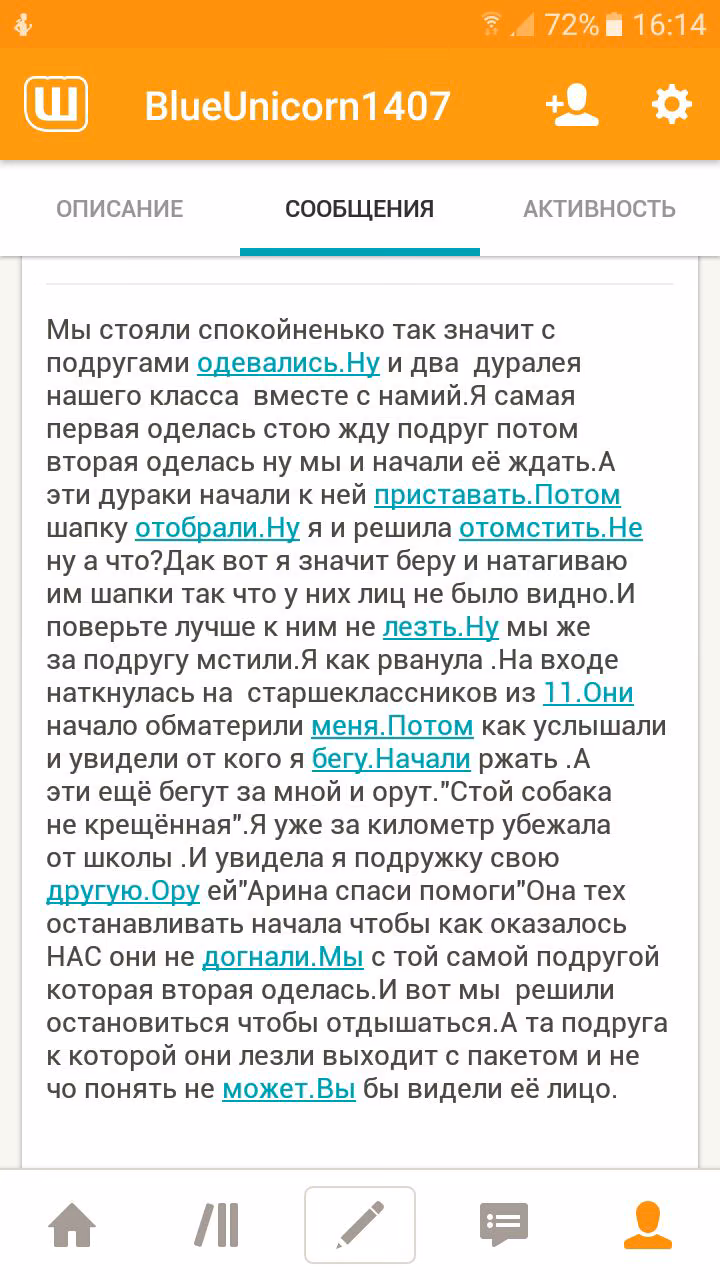Open the profile tab
The height and width of the screenshot is (1280, 720).
(648, 1224)
